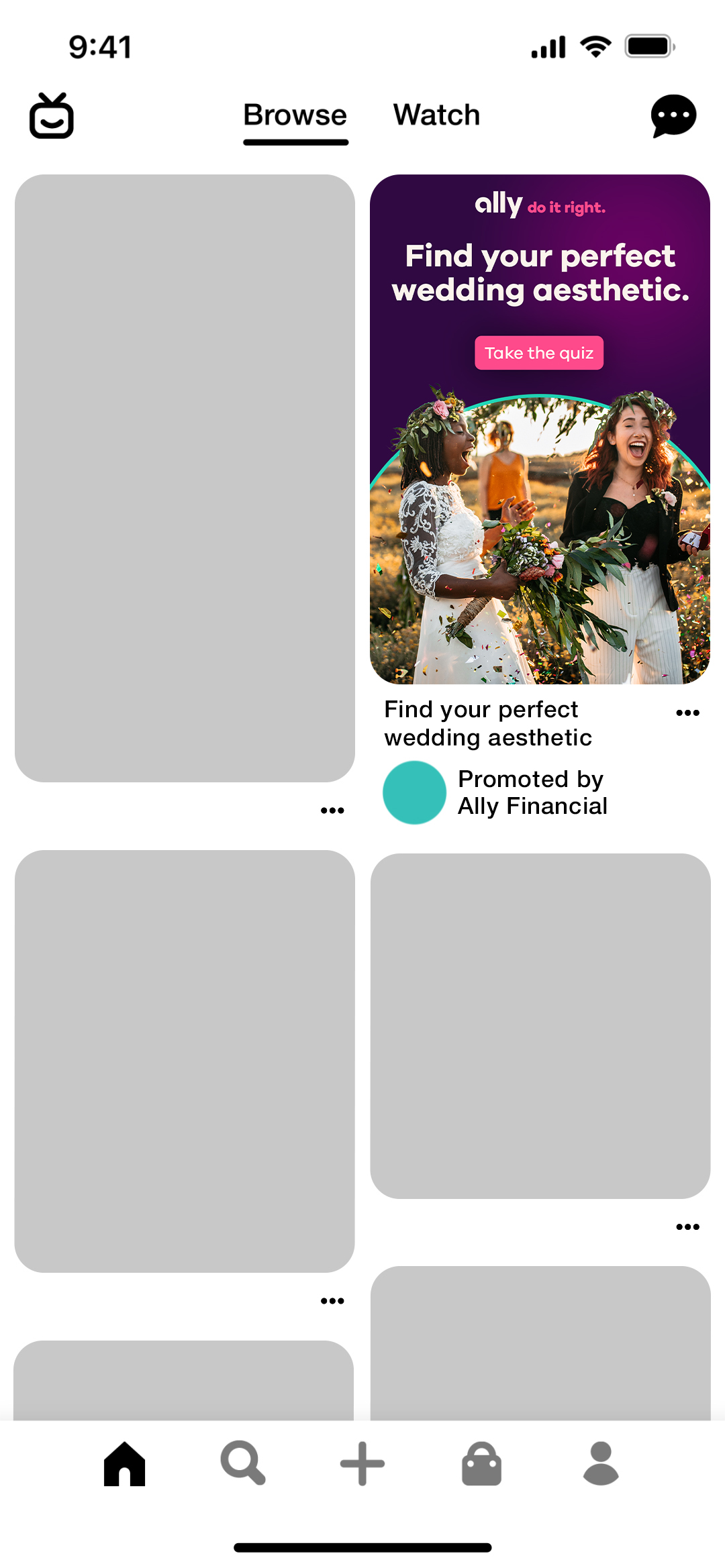Open messages via the chat bubble icon
725x1568 pixels.
(673, 116)
